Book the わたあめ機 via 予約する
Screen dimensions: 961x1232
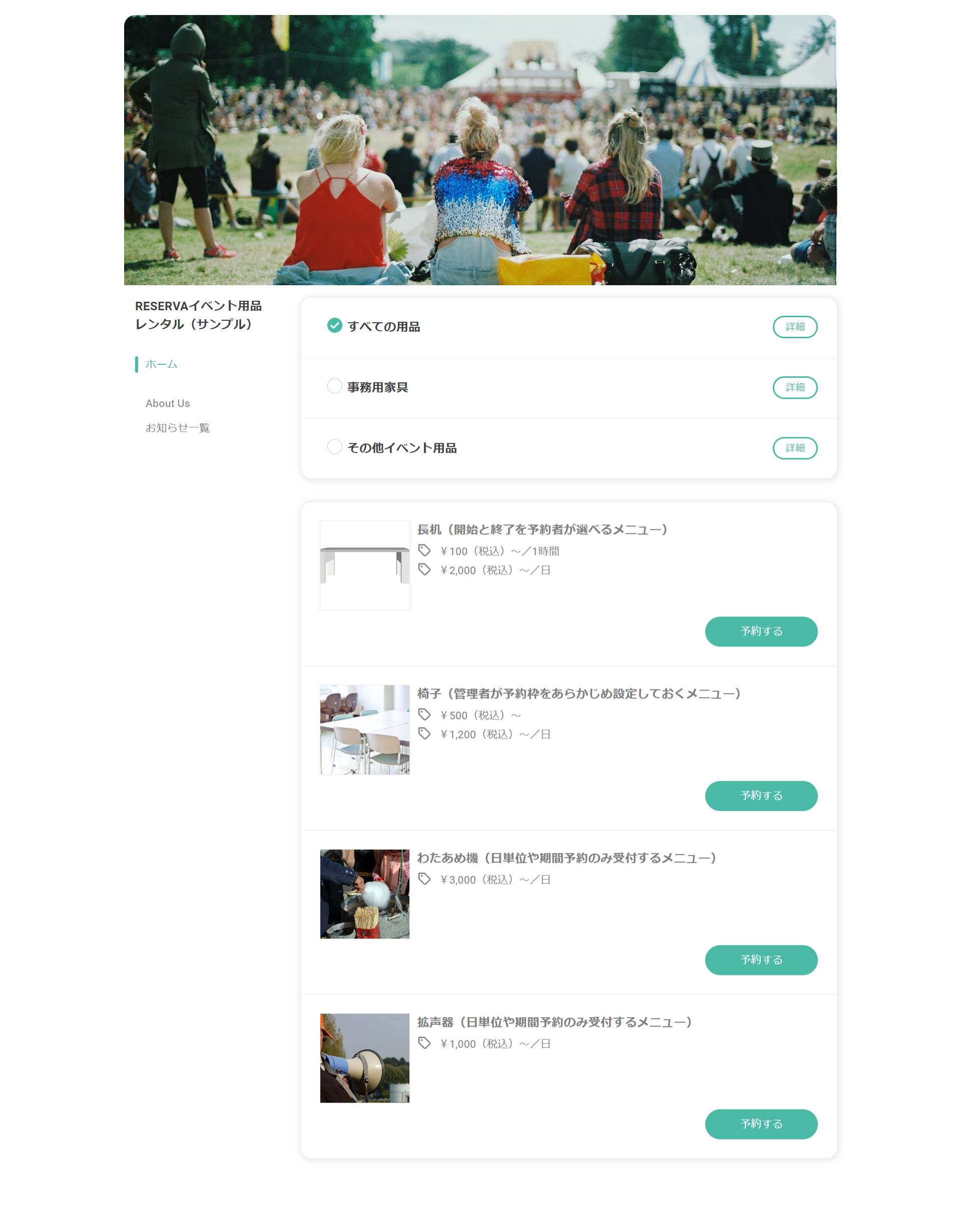click(761, 960)
